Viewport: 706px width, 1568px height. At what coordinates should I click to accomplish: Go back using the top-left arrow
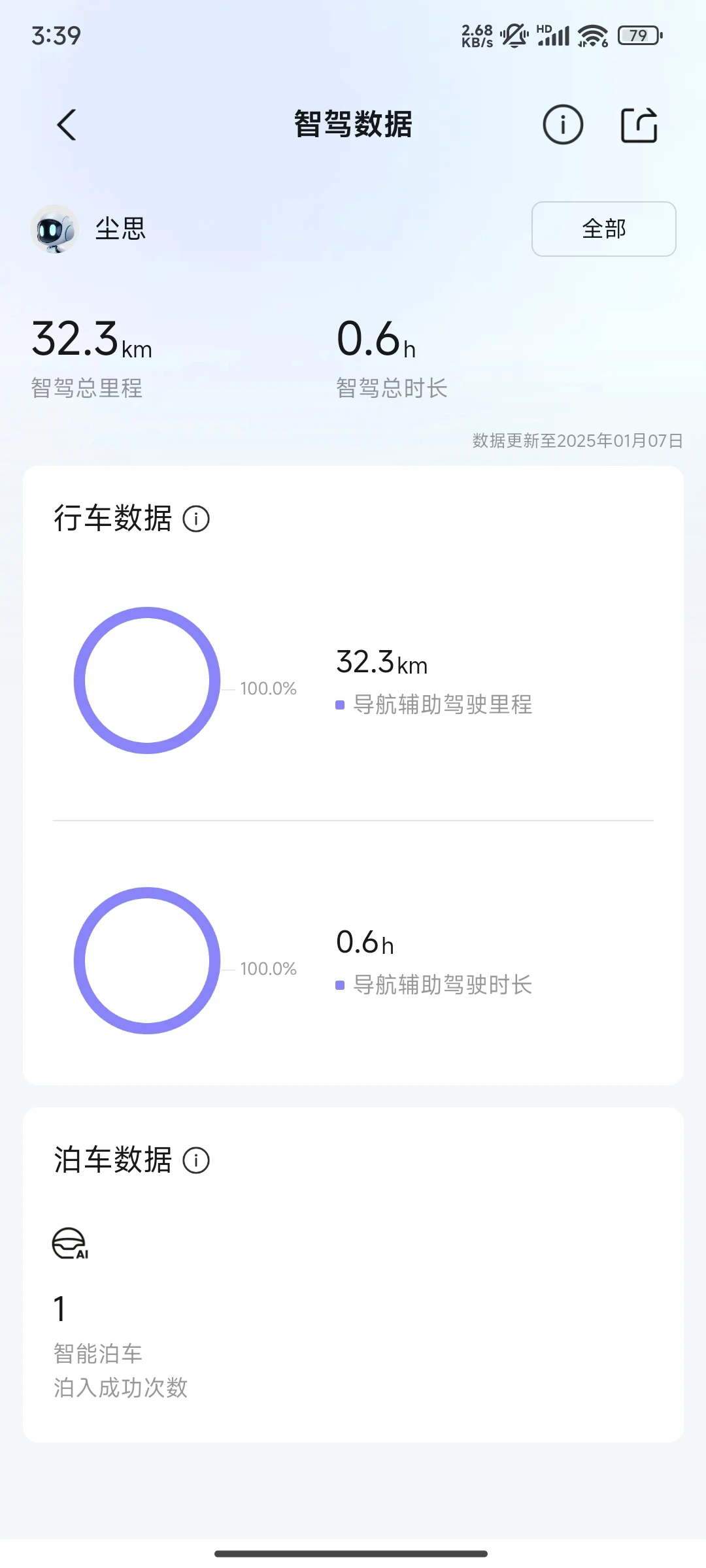(x=67, y=125)
